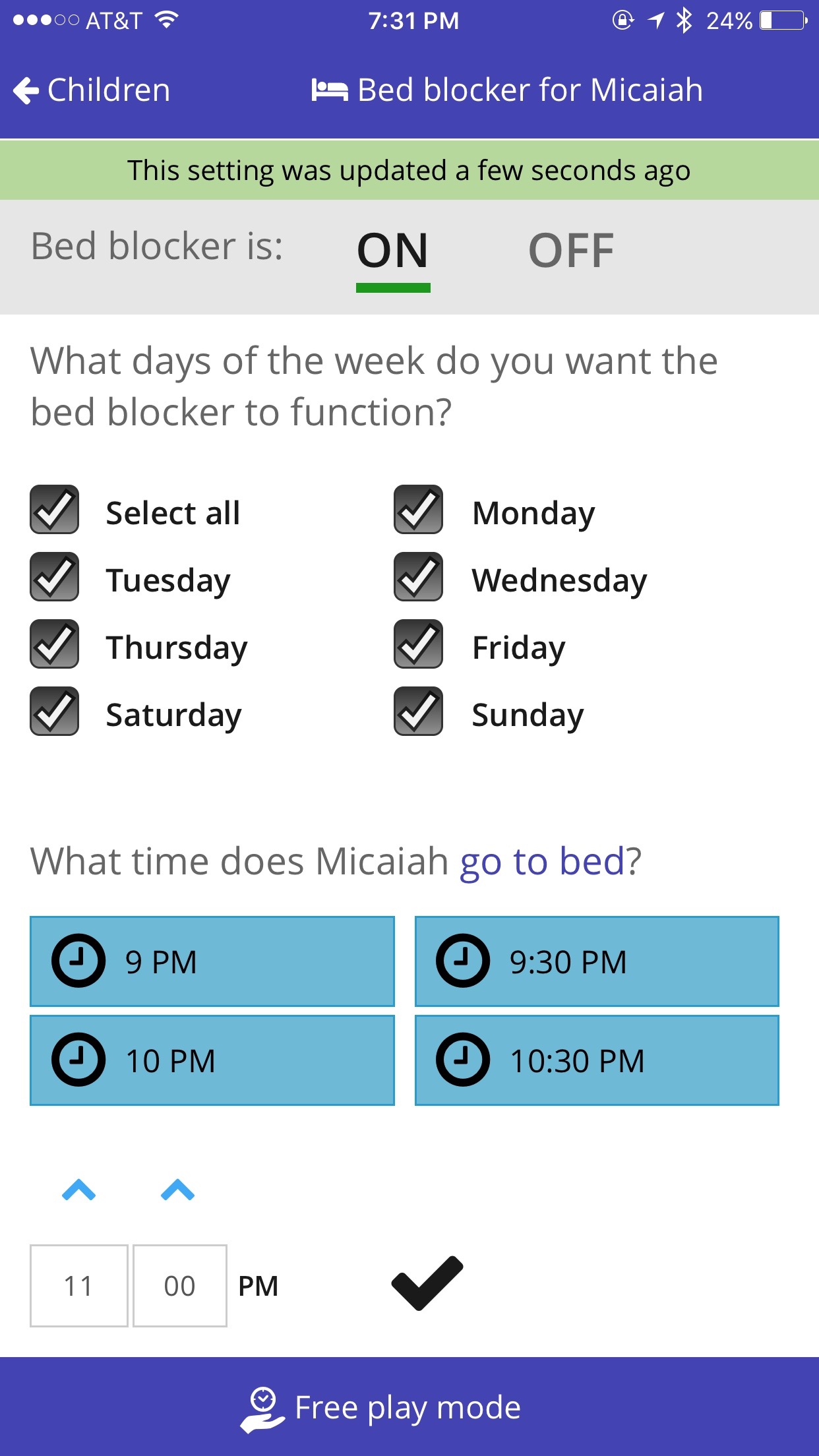Deselect Thursday

coord(54,644)
